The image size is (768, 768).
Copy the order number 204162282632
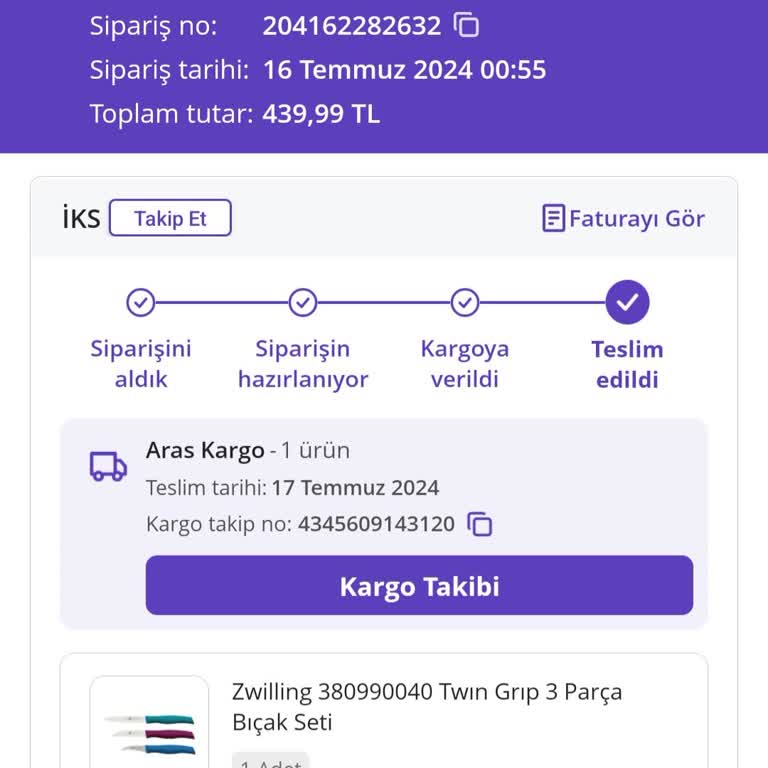[466, 25]
